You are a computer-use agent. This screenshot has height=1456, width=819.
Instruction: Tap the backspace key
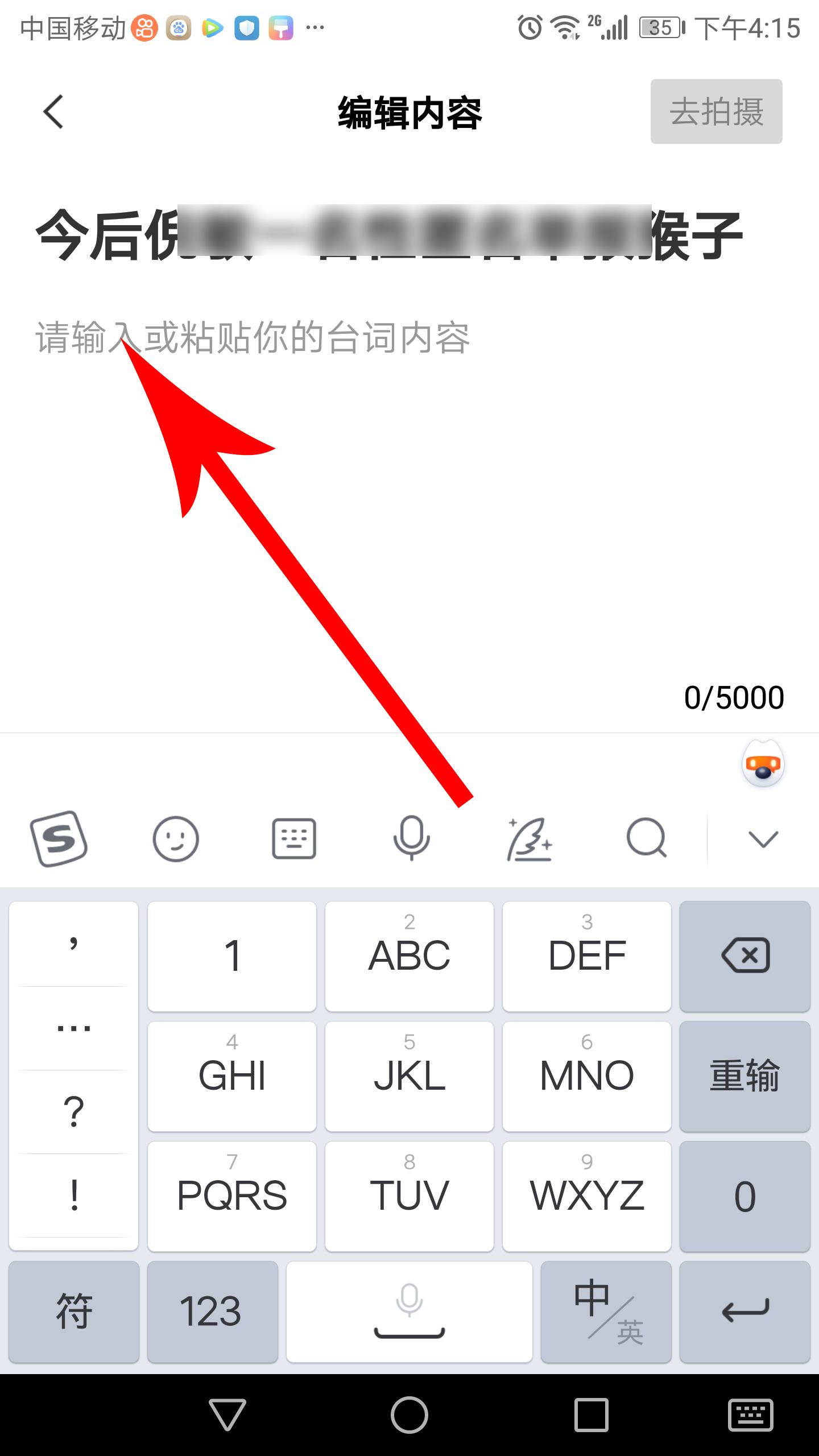[x=744, y=956]
